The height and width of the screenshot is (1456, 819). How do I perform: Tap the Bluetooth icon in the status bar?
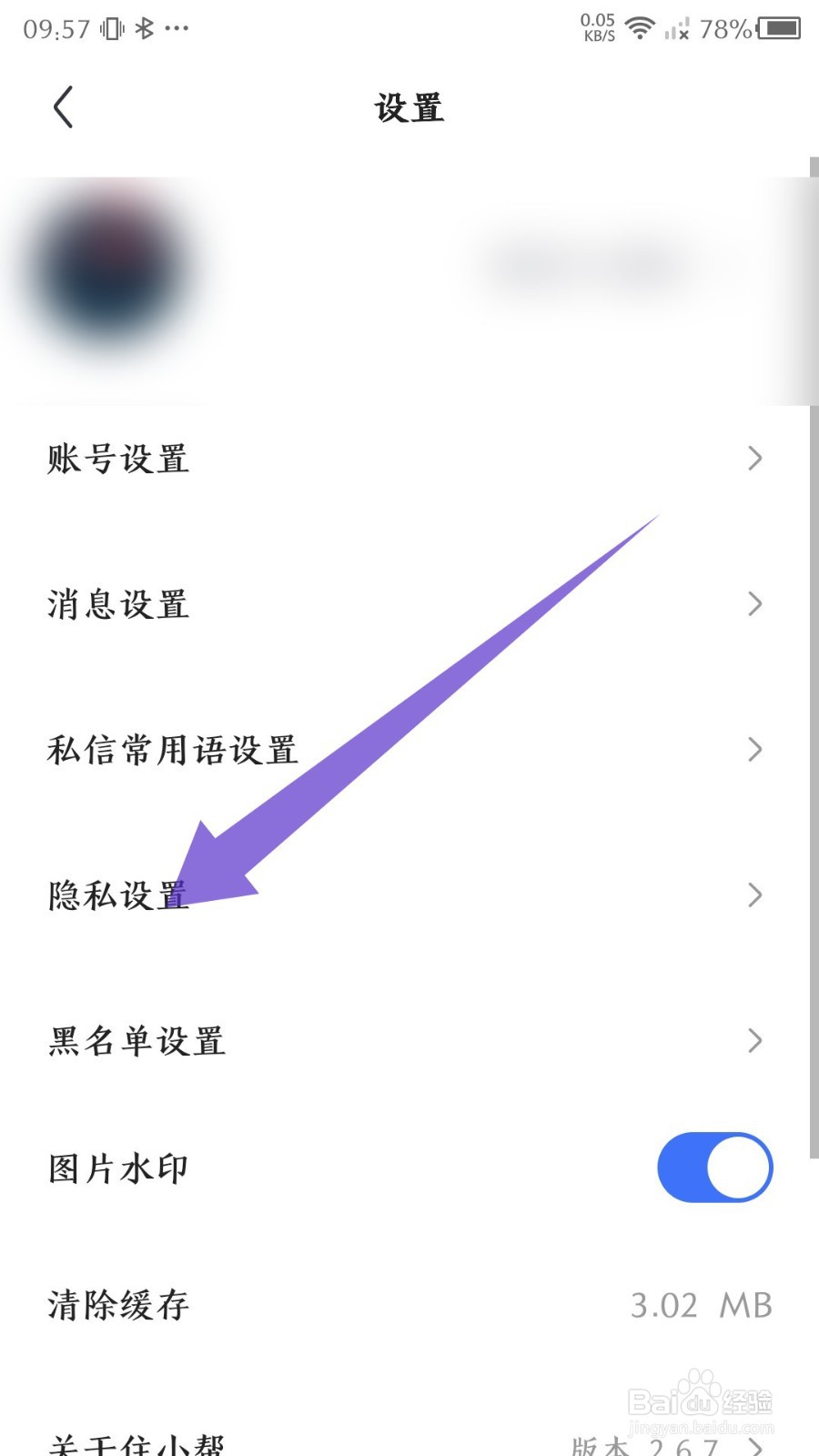[x=143, y=27]
